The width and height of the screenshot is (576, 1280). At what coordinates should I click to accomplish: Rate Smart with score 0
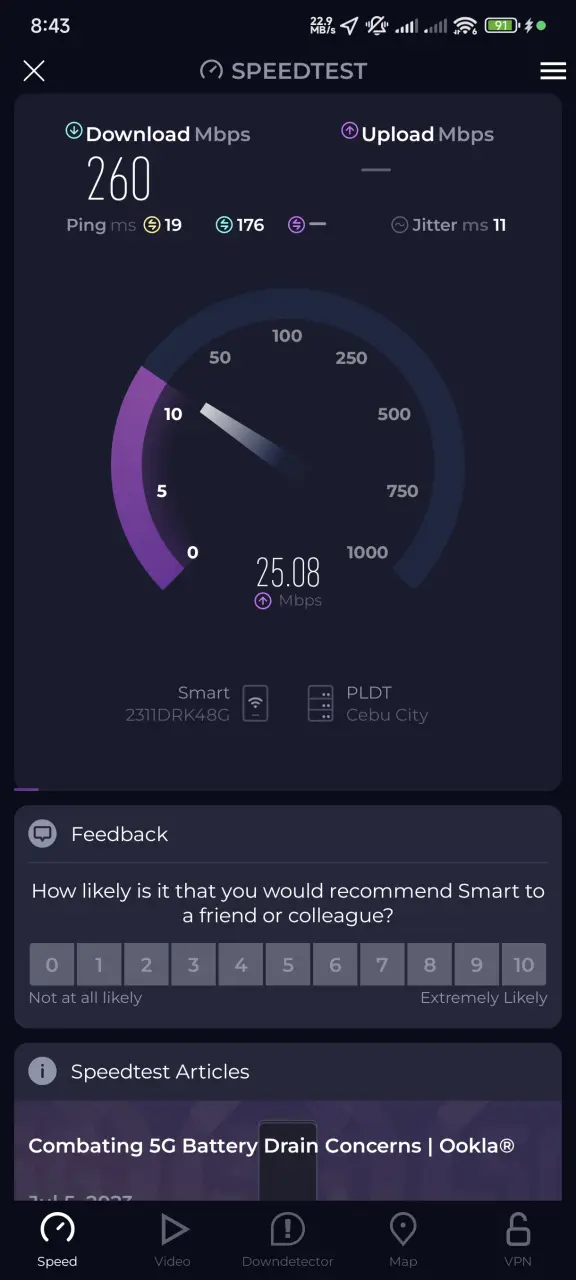[x=52, y=965]
